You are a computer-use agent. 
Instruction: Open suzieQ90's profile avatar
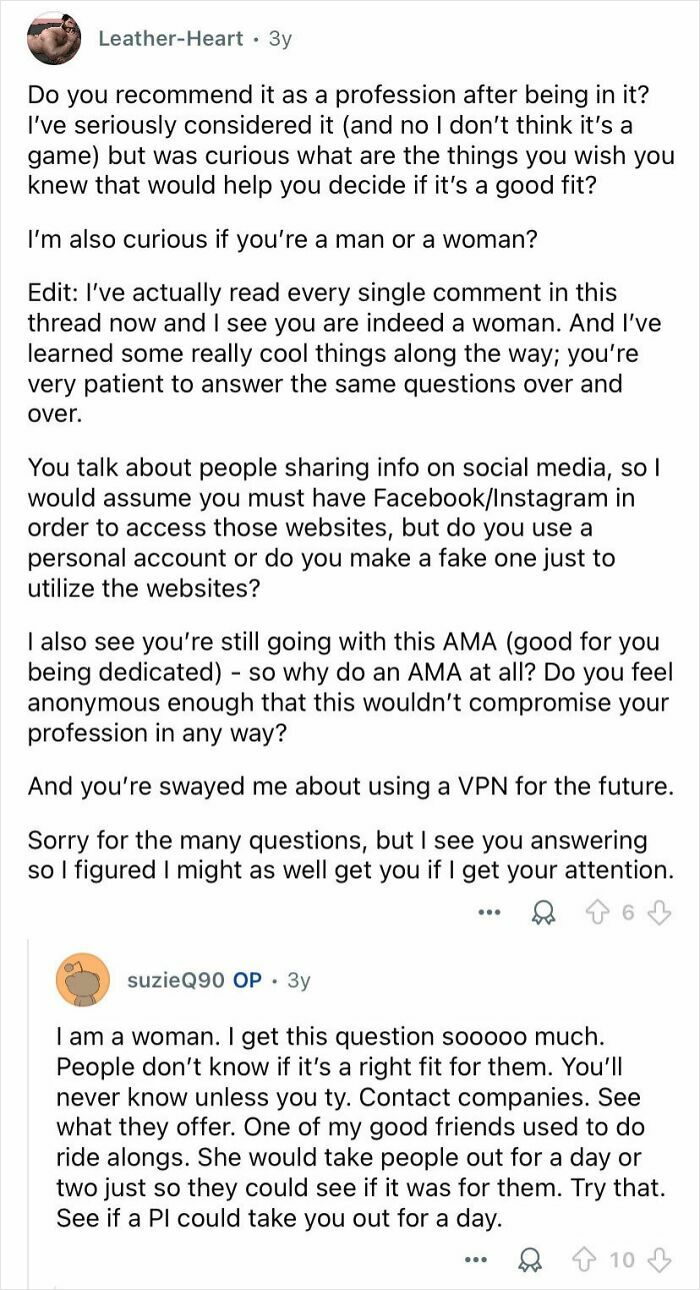[83, 980]
